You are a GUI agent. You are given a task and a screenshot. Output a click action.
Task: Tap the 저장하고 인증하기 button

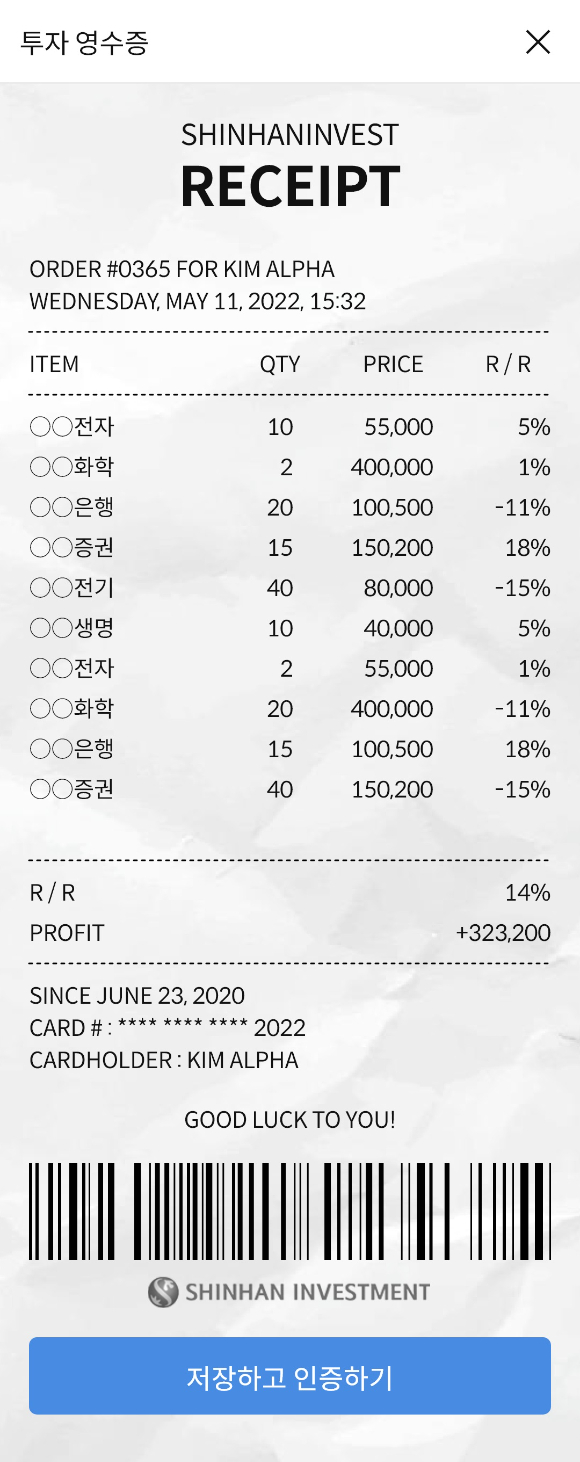(x=290, y=1376)
